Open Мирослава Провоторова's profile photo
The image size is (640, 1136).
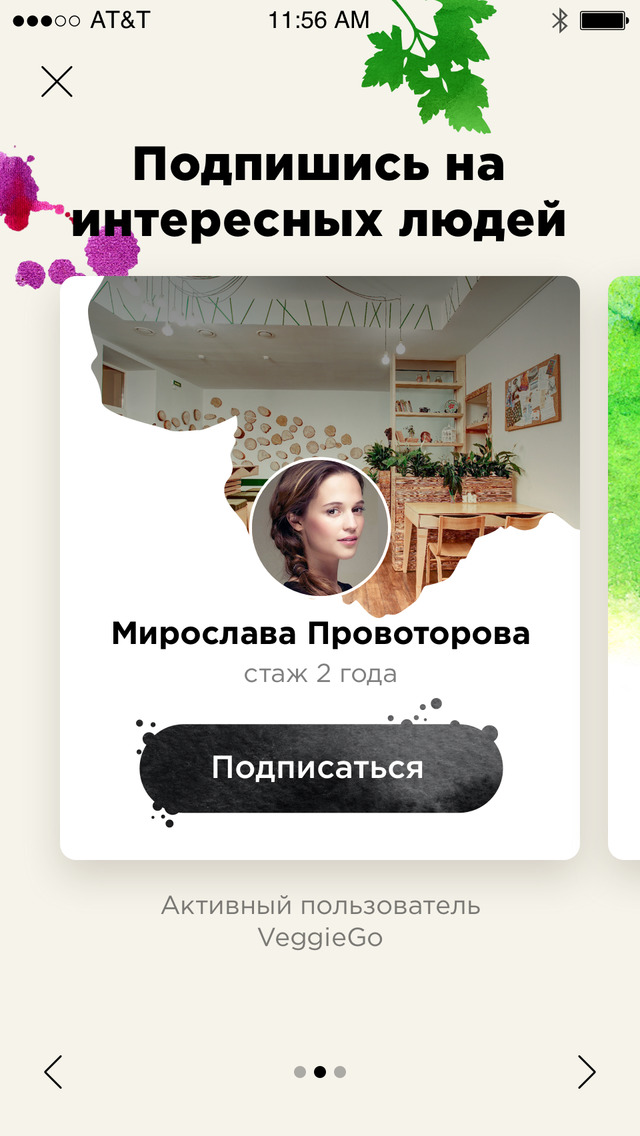pos(319,528)
